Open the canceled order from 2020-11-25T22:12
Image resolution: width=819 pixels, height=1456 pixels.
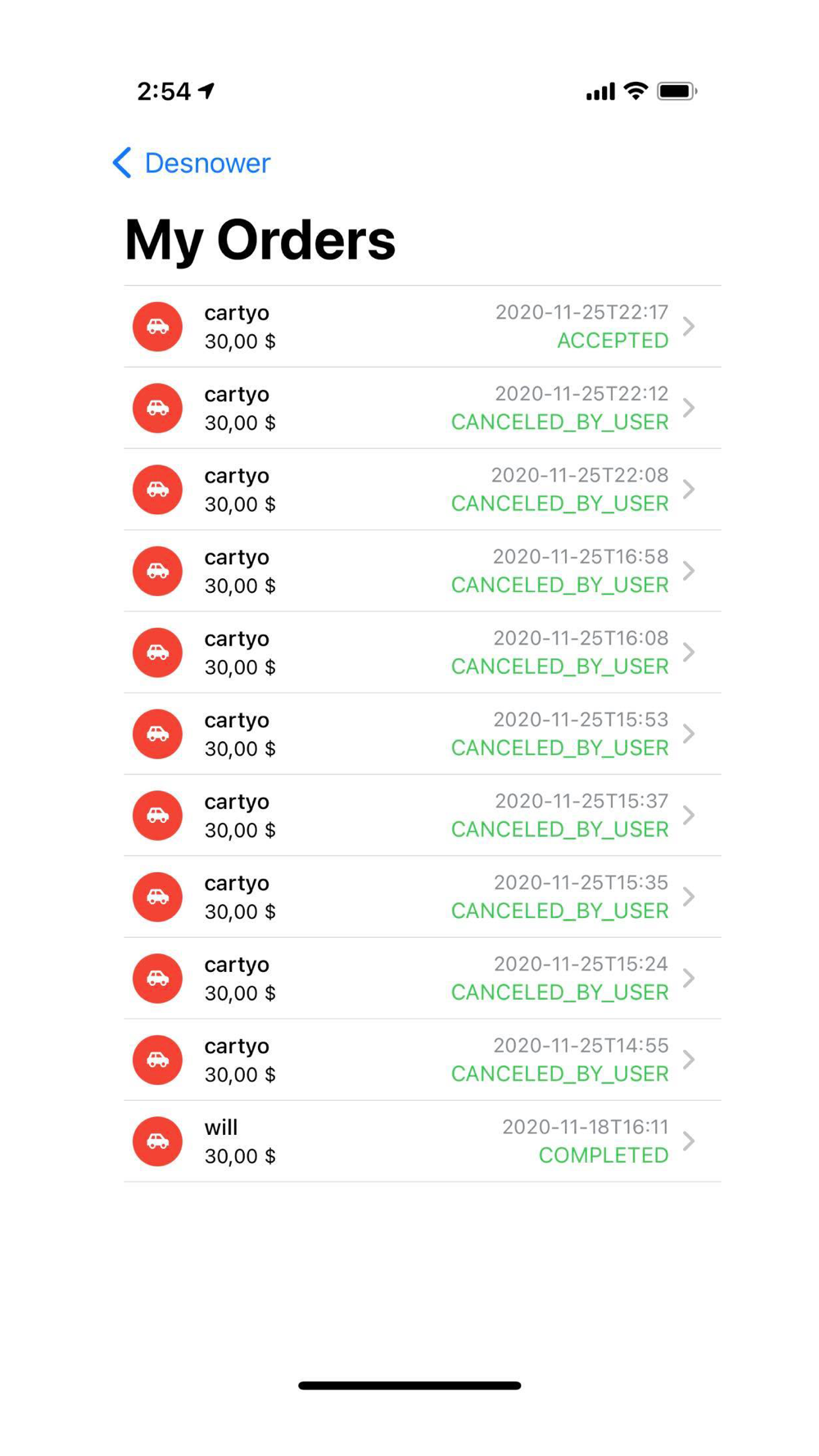point(422,408)
